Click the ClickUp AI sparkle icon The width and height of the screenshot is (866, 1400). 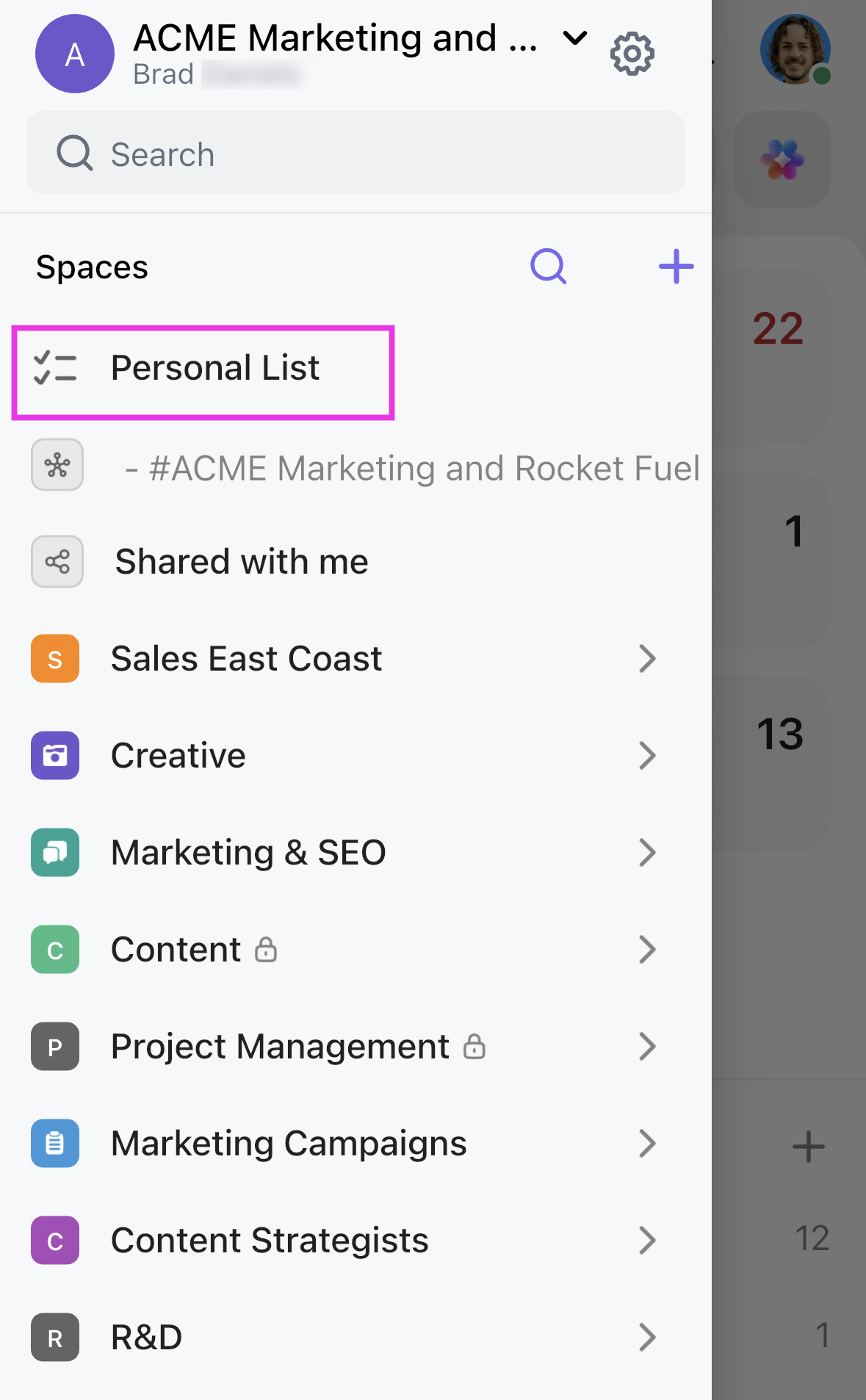[782, 160]
